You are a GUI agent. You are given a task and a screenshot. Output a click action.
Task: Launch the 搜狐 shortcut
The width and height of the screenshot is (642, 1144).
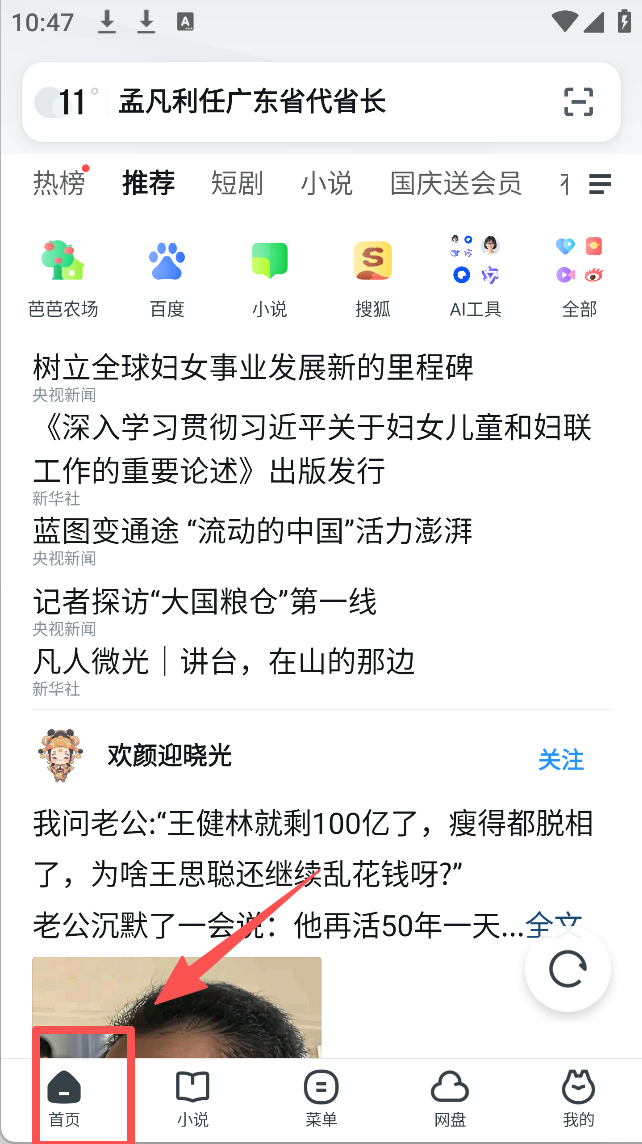pos(373,277)
